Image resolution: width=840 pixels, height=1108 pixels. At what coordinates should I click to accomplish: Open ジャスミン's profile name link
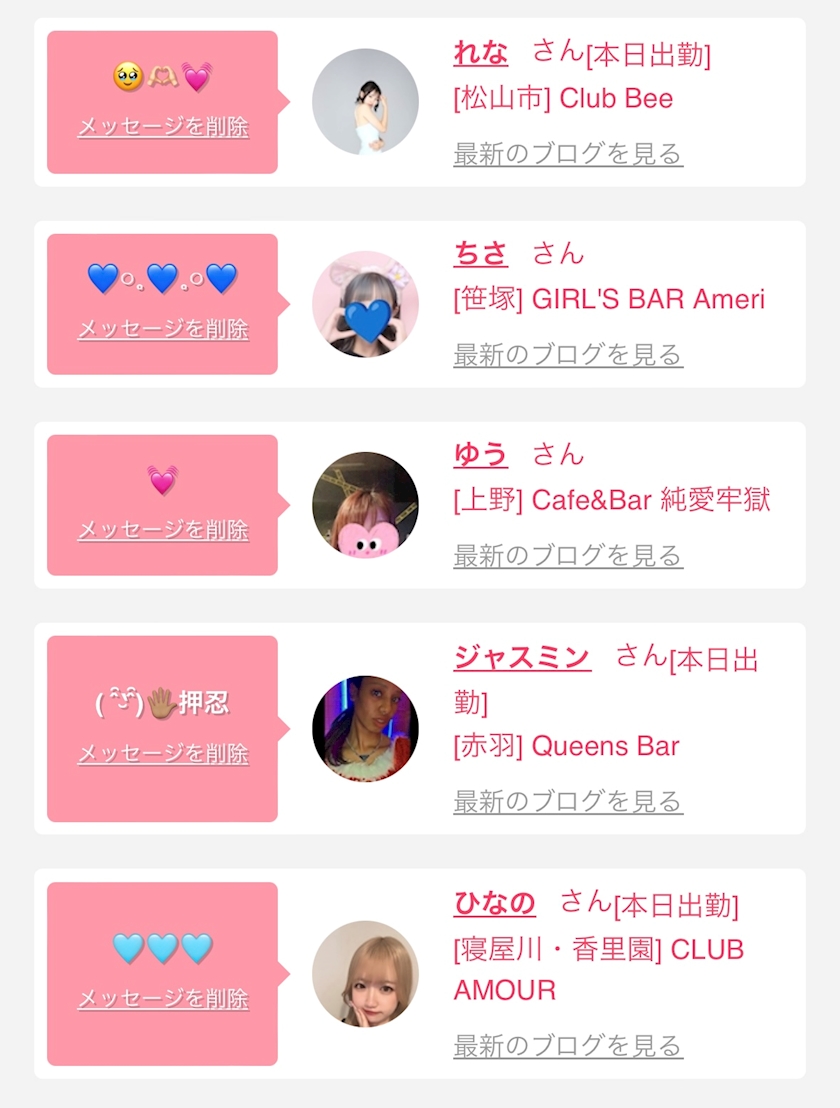tap(522, 657)
